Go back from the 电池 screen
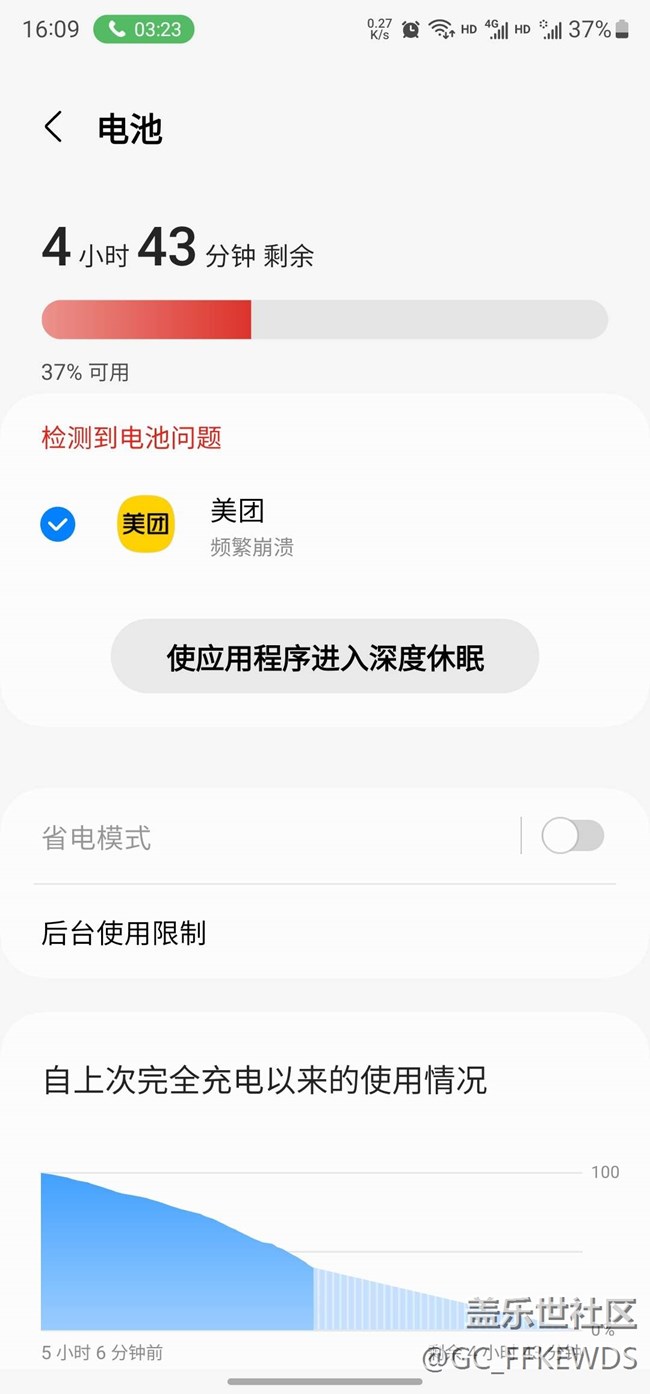Image resolution: width=650 pixels, height=1394 pixels. (x=54, y=127)
